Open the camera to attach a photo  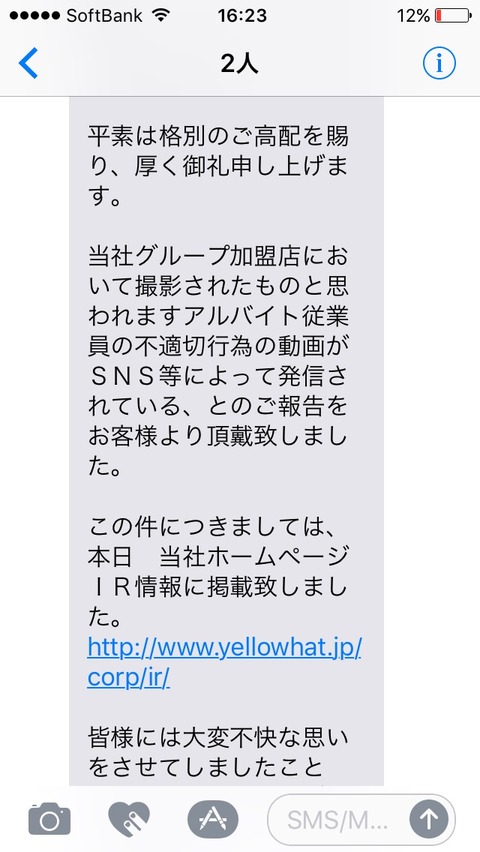click(49, 819)
